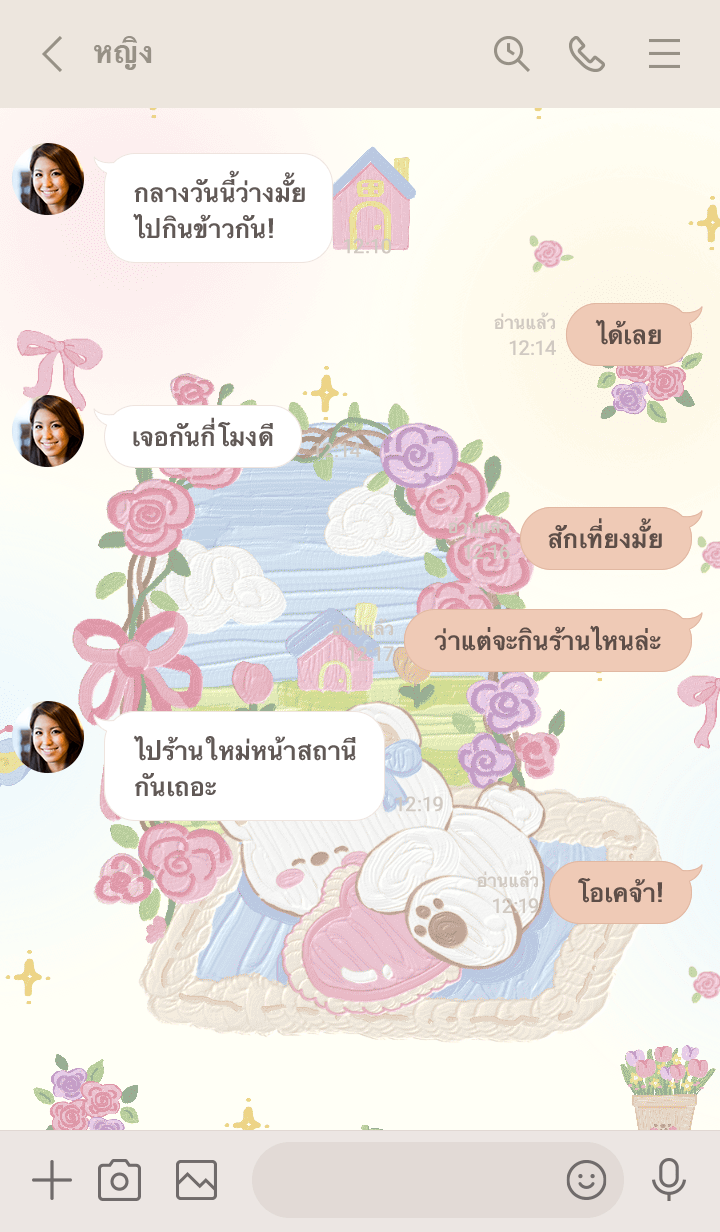Go back from the chat with หญิง
The width and height of the screenshot is (720, 1232).
(52, 54)
